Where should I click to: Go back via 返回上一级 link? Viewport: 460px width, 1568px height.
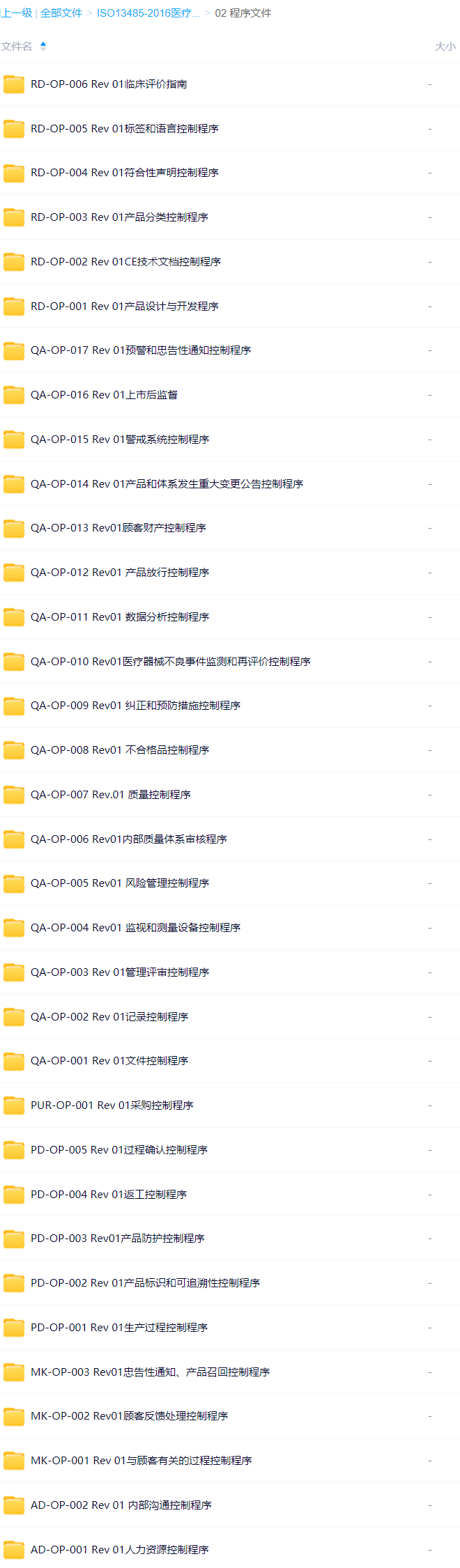(x=16, y=13)
